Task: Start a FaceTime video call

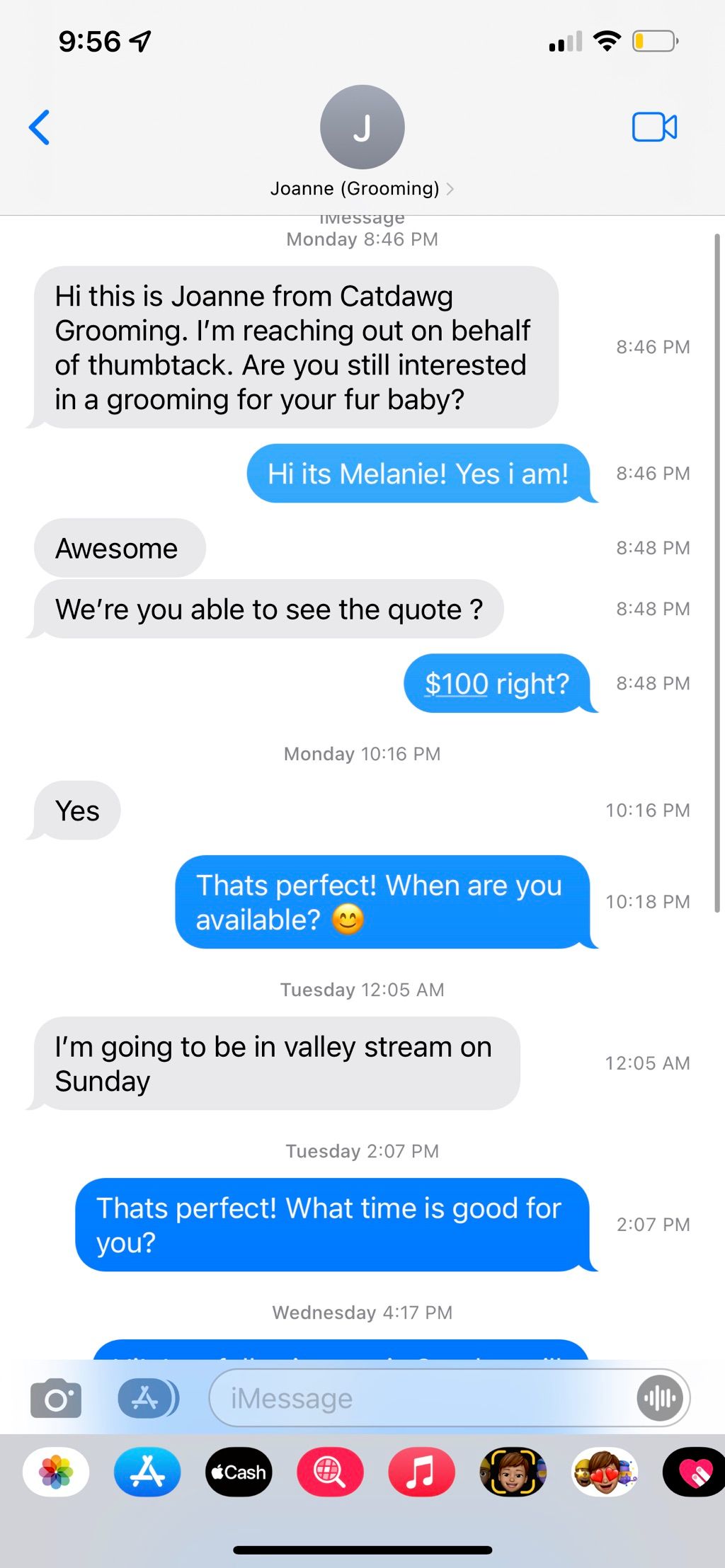Action: [x=654, y=127]
